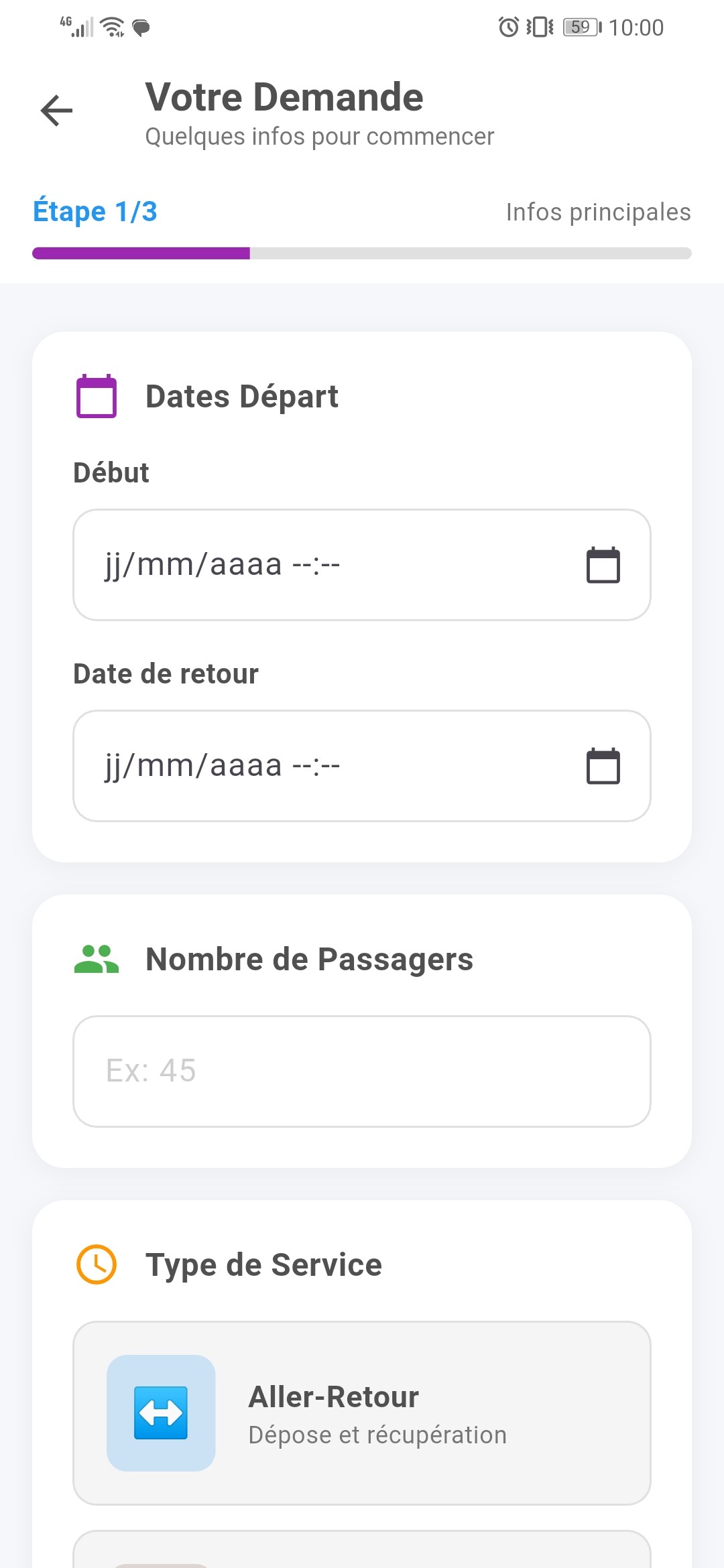Click the orange clock icon near Type de Service

coord(97,1264)
